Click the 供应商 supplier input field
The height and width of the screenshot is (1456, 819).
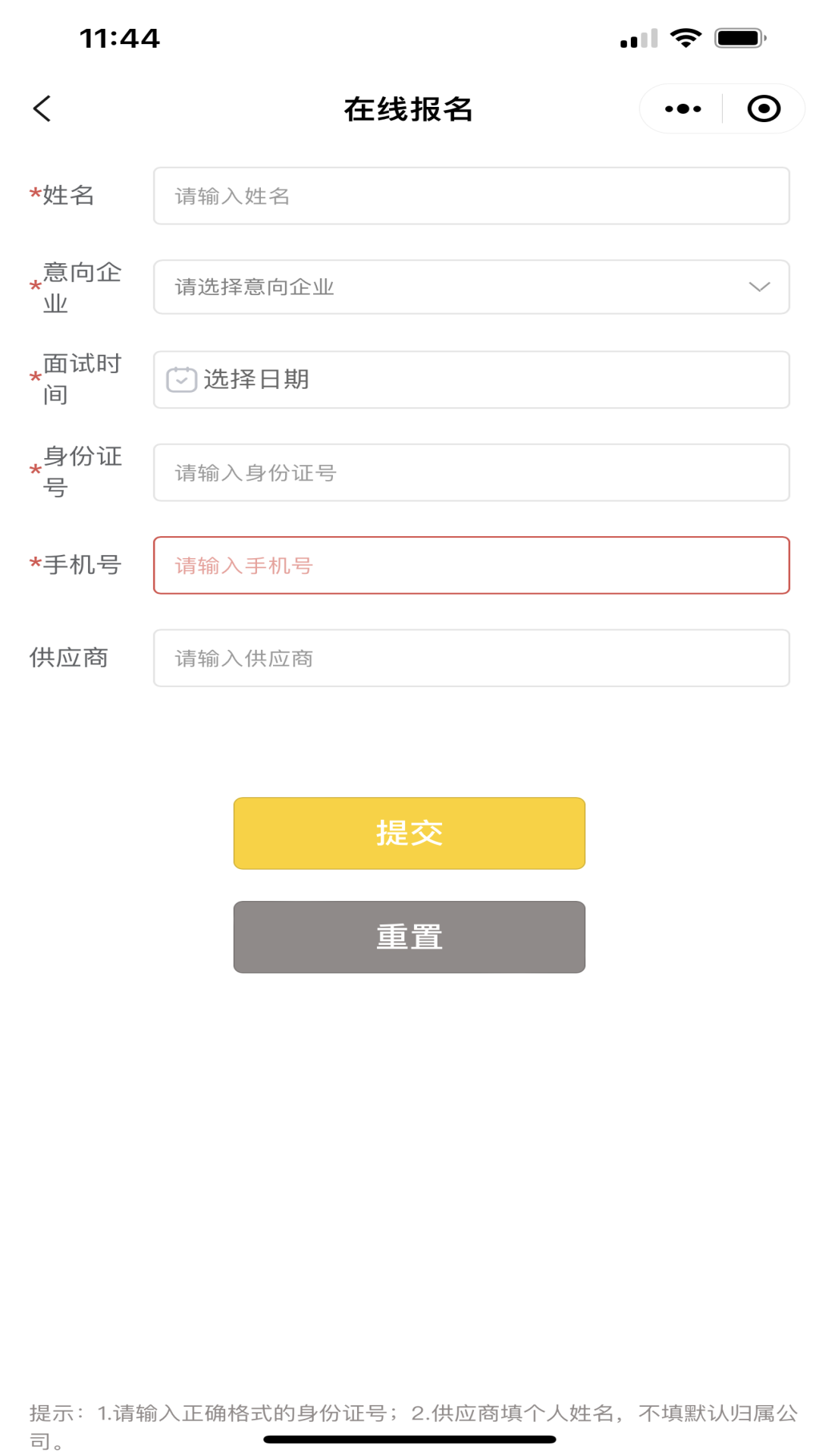pyautogui.click(x=470, y=657)
